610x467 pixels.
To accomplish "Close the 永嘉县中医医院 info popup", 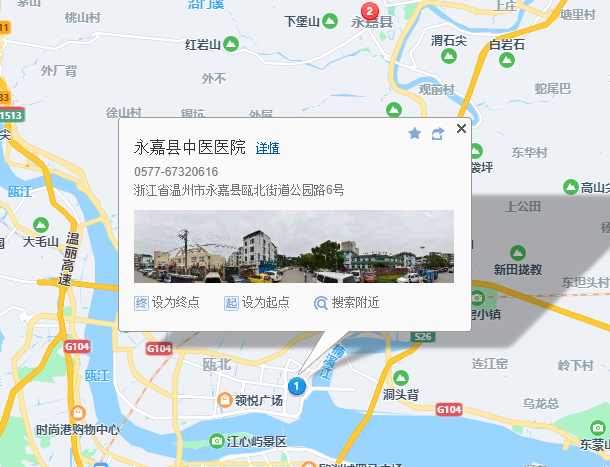I will [461, 129].
